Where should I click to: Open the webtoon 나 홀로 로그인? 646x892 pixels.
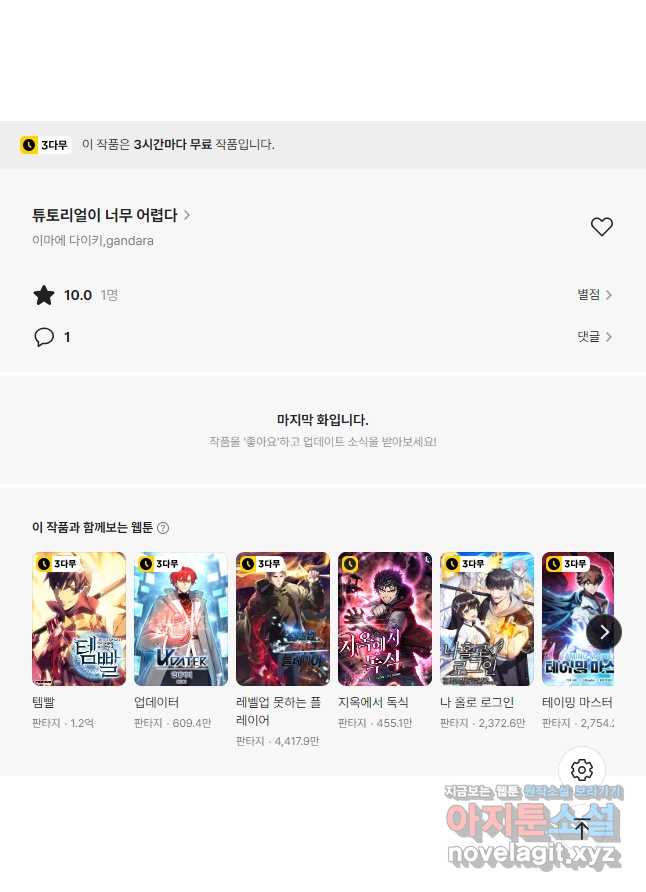click(487, 619)
